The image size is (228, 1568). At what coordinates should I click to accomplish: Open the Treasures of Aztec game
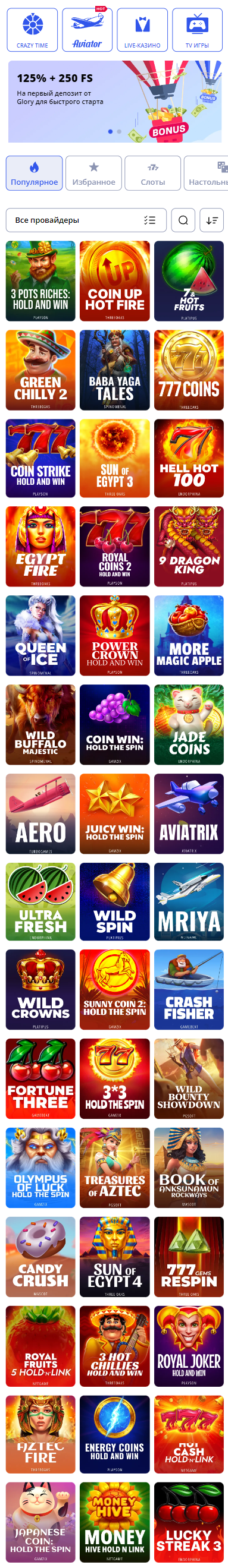tap(115, 1168)
